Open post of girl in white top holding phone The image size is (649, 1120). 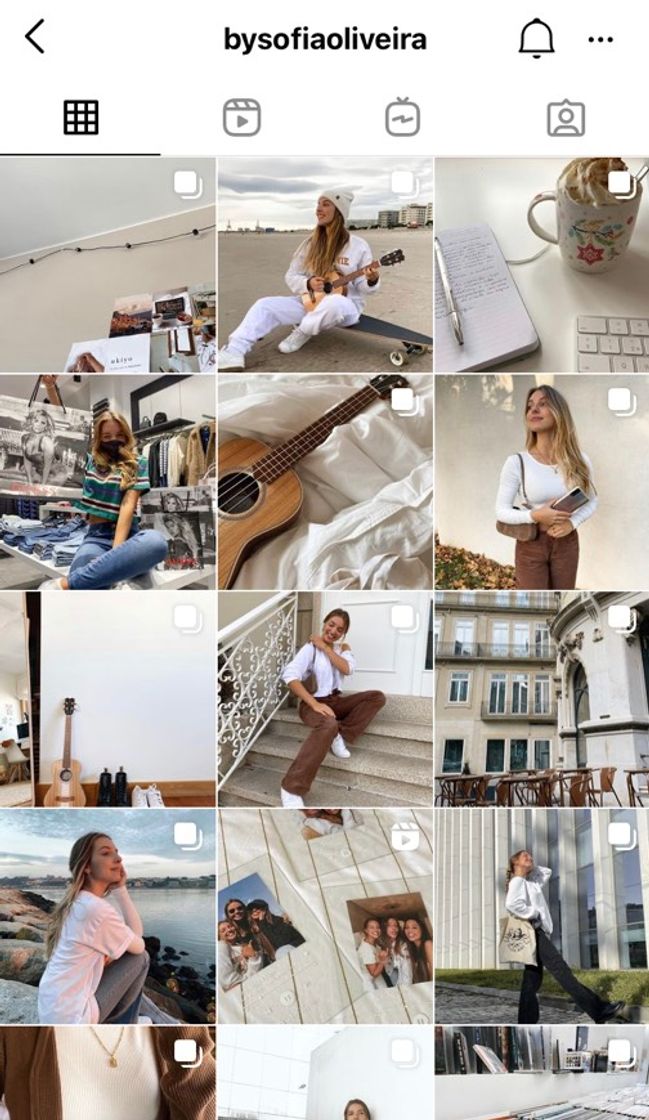point(541,482)
